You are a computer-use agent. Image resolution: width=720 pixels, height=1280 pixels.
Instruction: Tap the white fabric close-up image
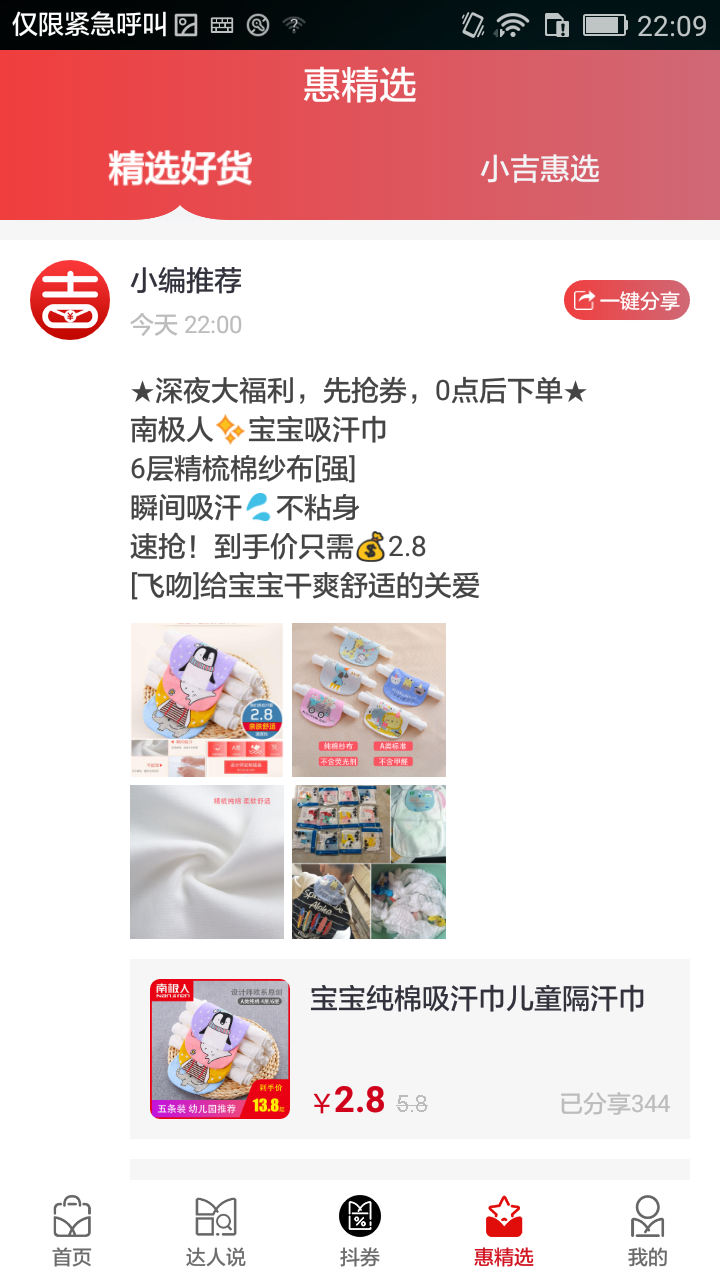(205, 860)
